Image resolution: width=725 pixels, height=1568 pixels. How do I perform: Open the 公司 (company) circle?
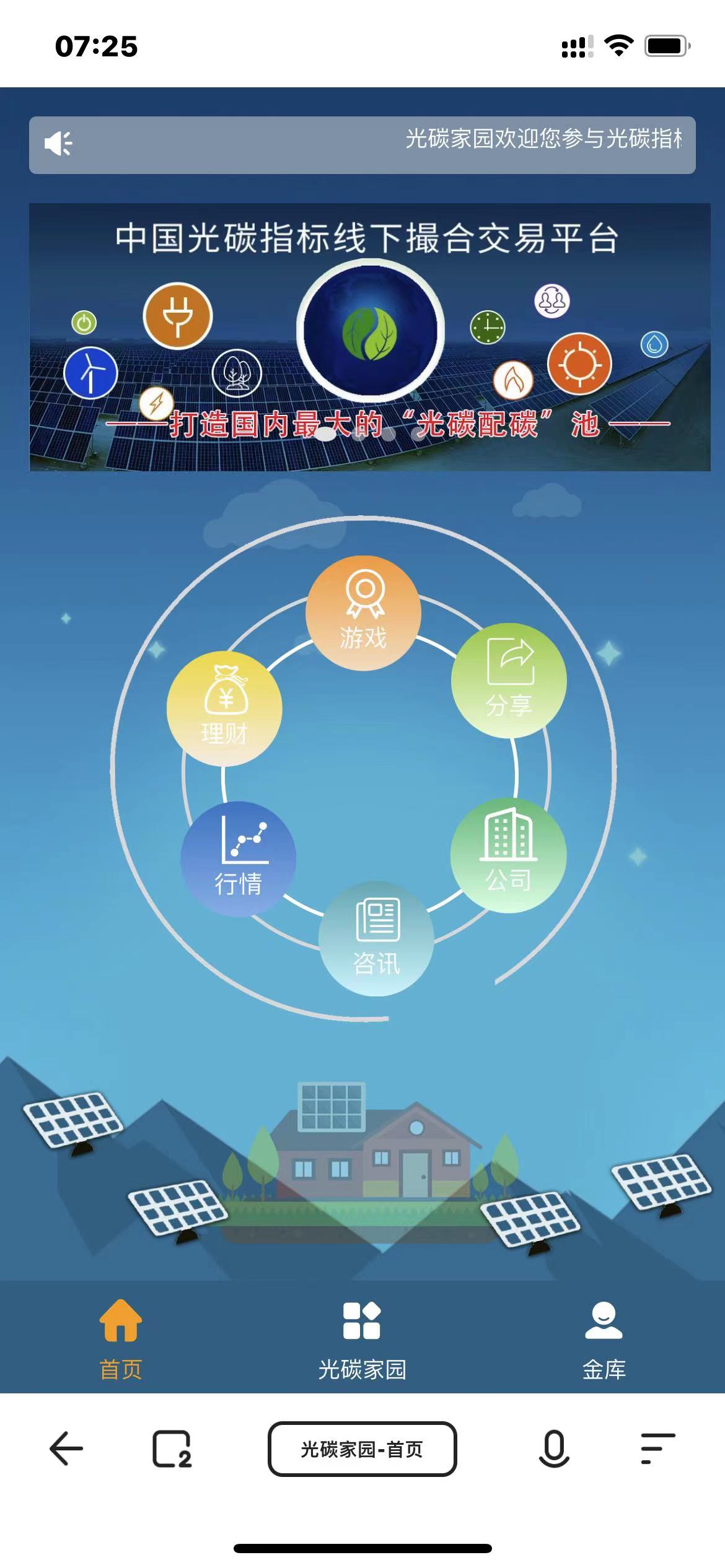click(x=508, y=855)
